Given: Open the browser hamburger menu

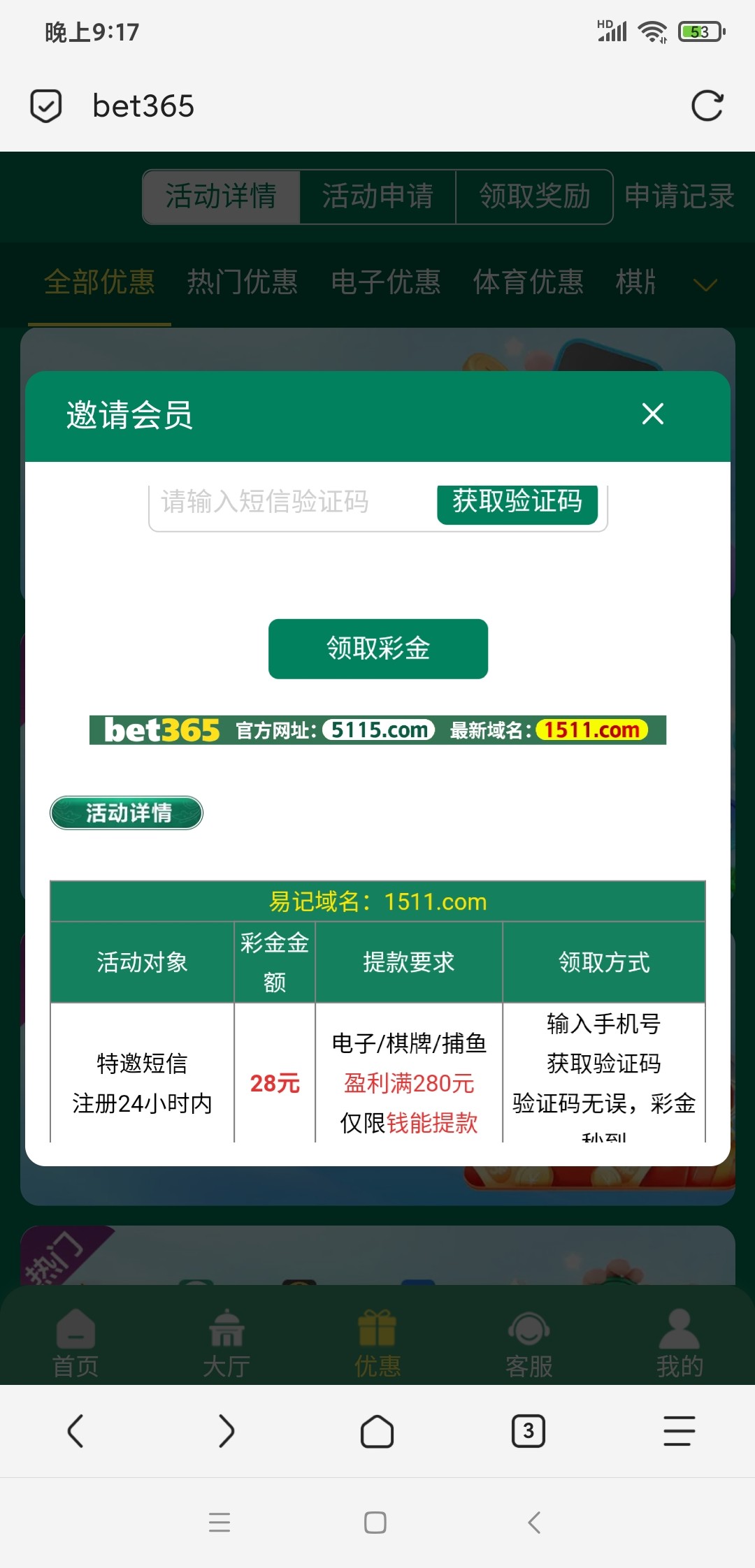Looking at the screenshot, I should (679, 1430).
